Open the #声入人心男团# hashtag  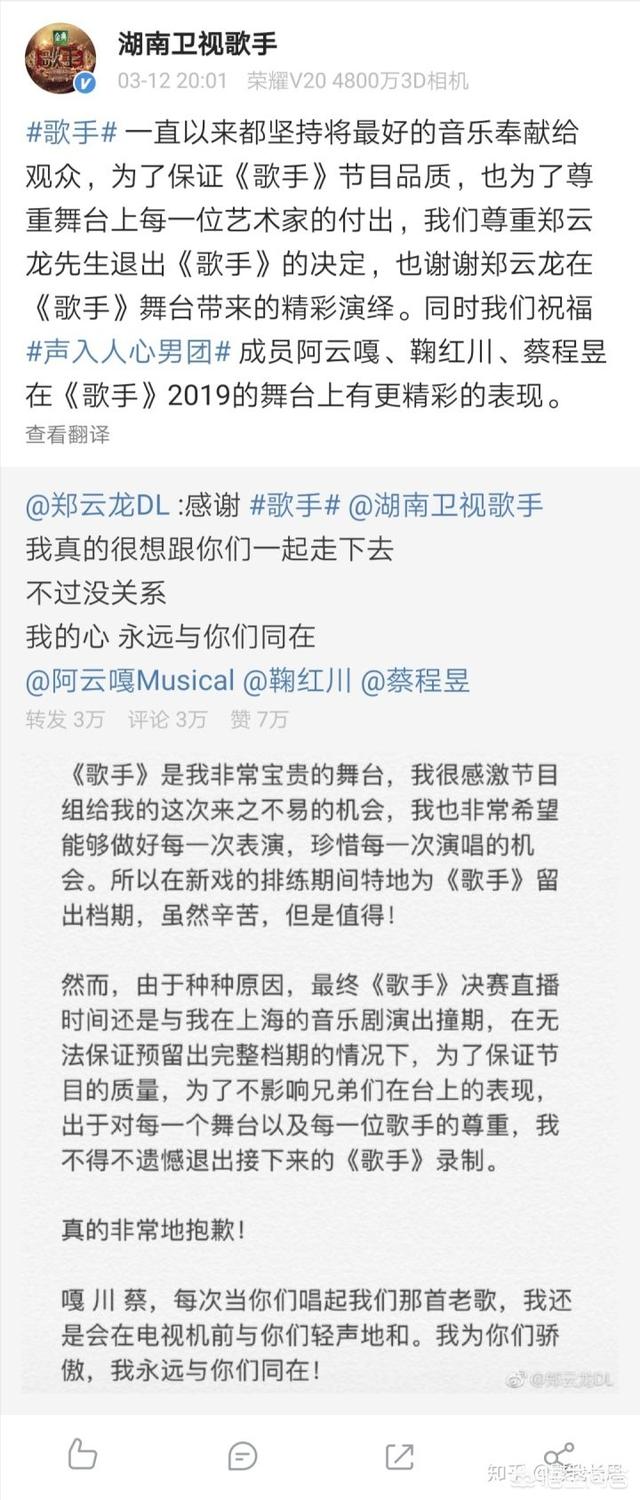point(129,351)
